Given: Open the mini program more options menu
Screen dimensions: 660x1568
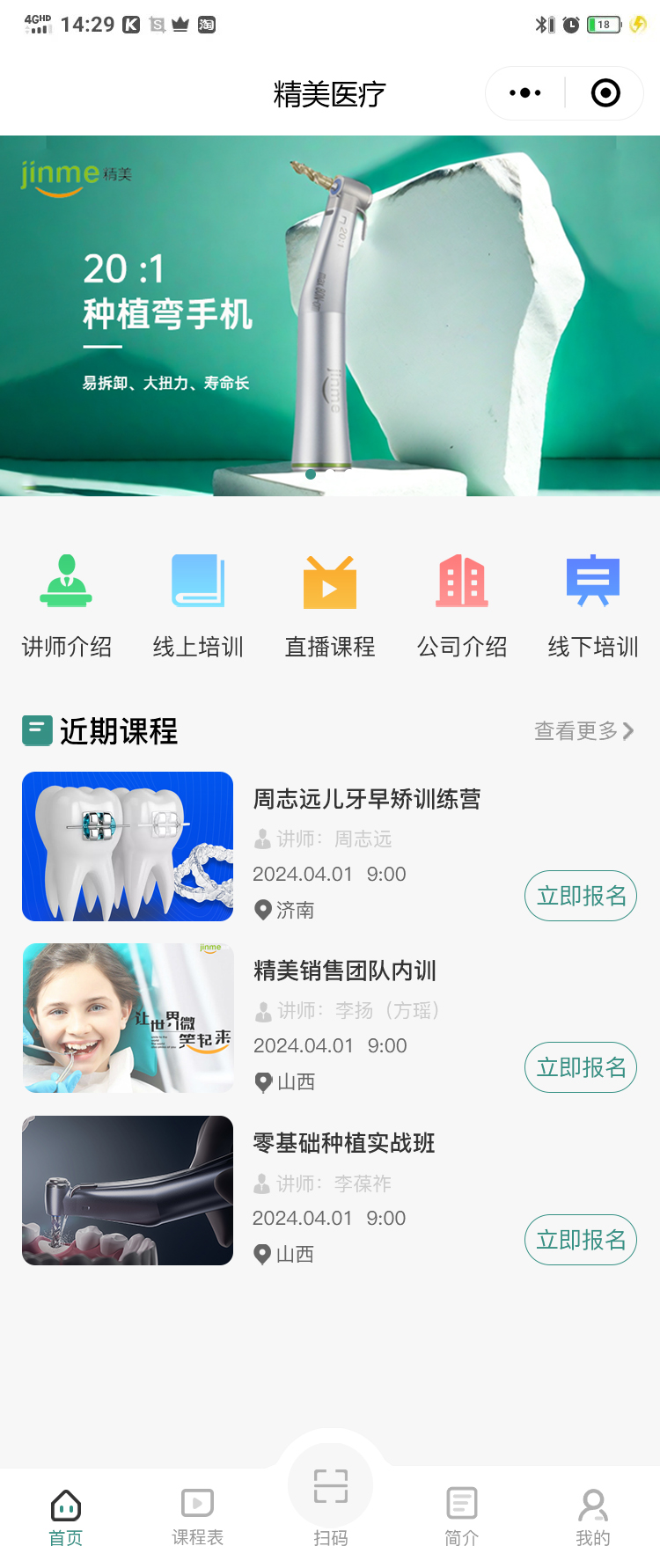Looking at the screenshot, I should 525,93.
